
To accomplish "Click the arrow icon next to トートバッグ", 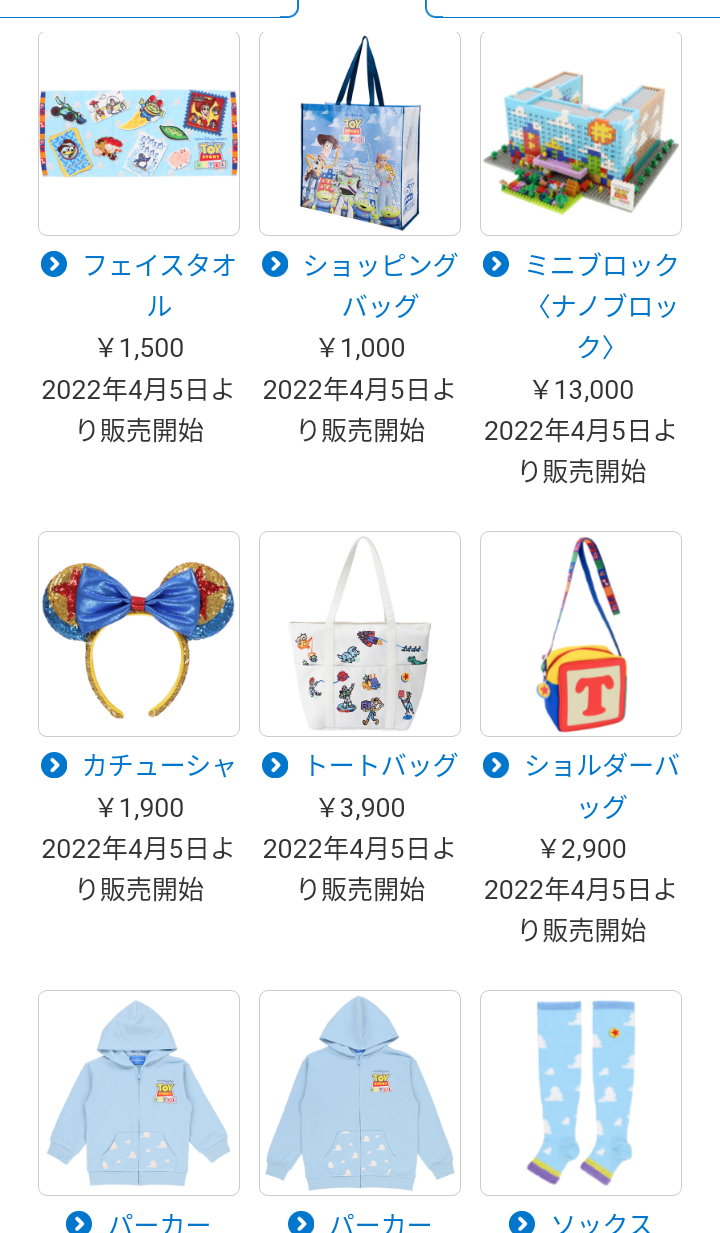I will tap(275, 765).
